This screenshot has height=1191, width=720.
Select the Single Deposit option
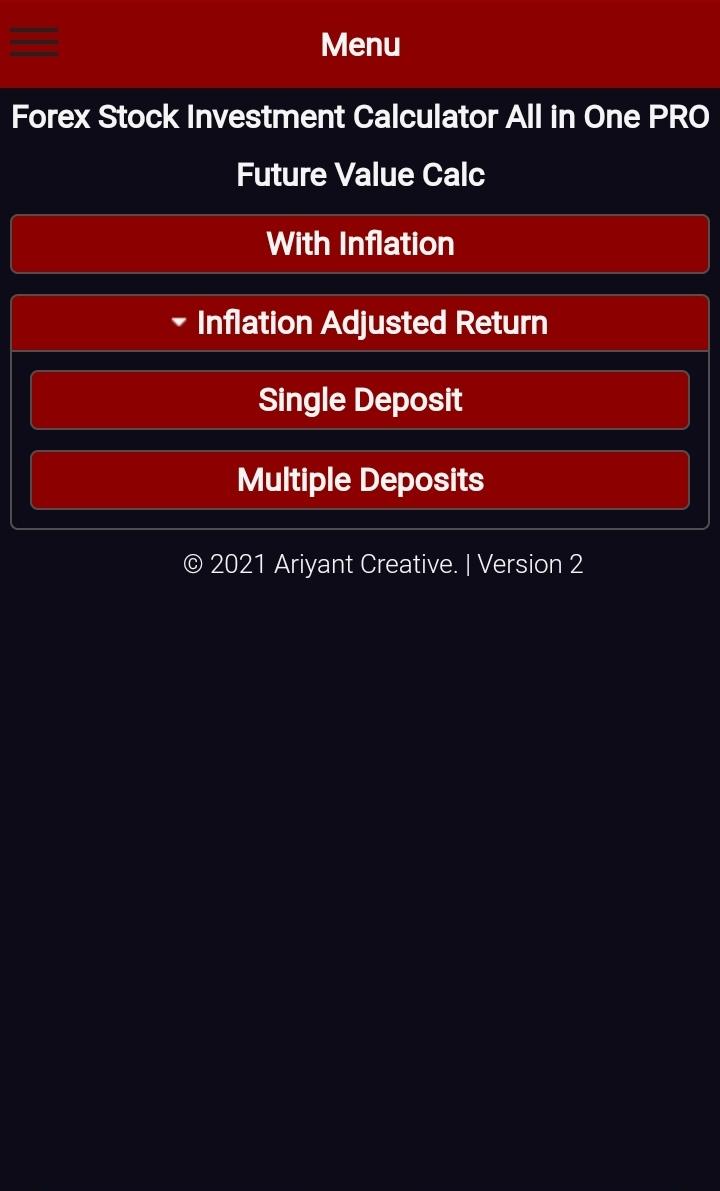360,400
